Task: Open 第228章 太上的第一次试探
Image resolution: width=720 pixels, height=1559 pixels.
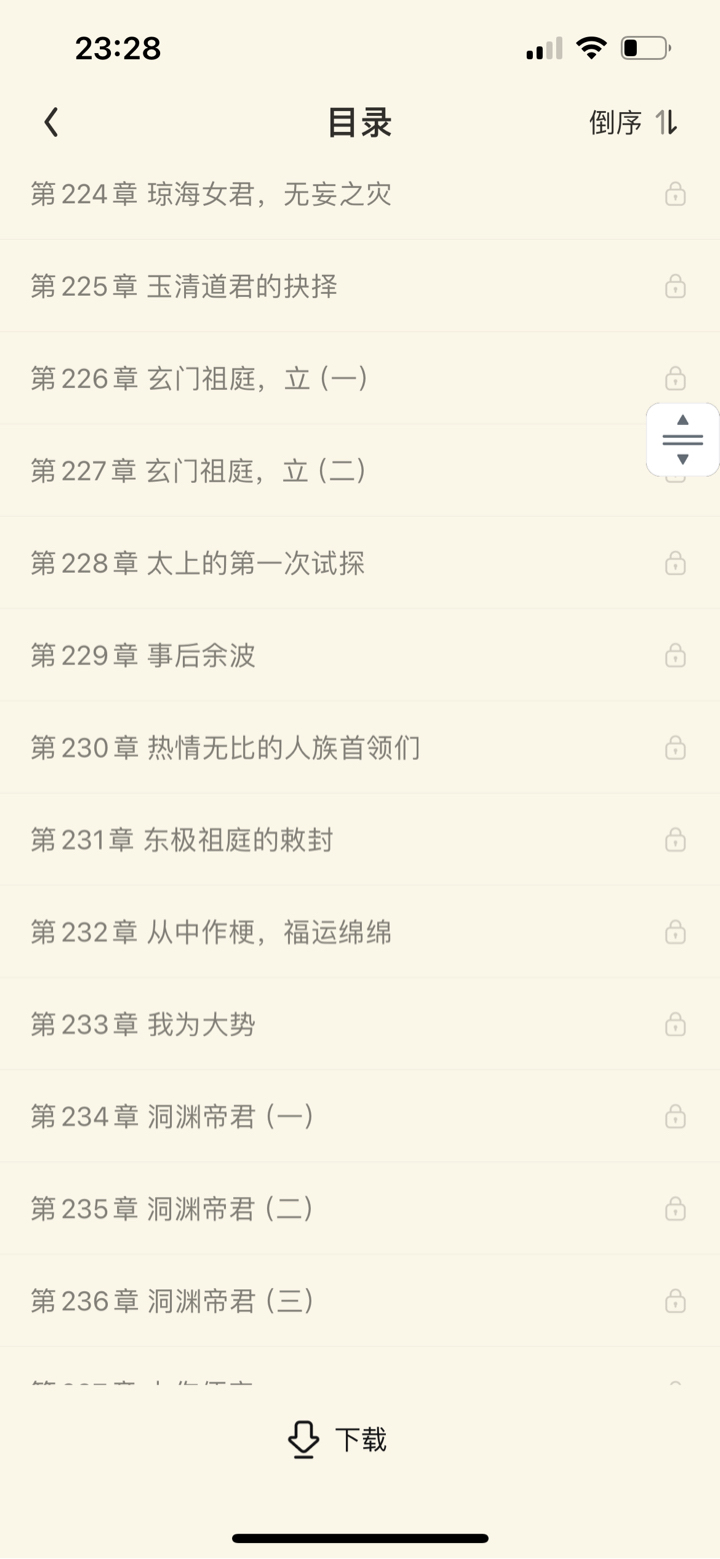Action: click(198, 563)
